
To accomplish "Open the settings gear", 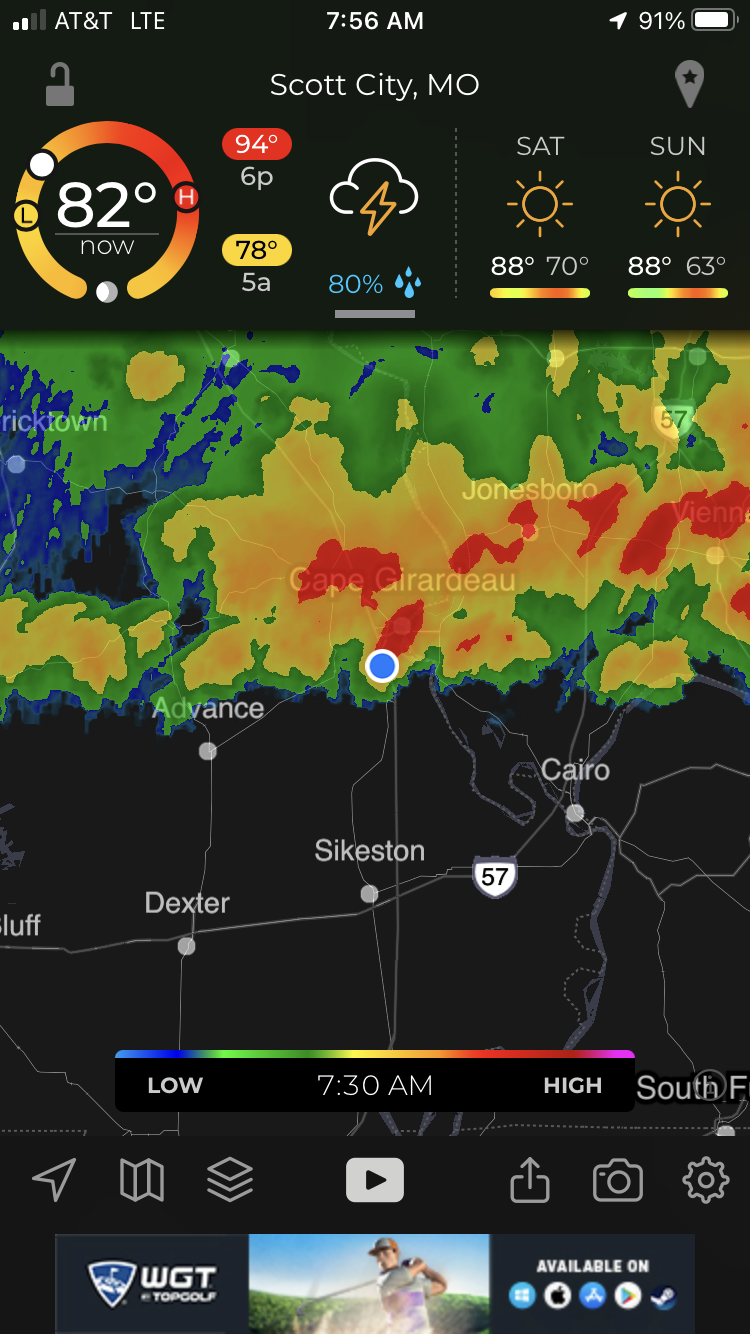I will pyautogui.click(x=705, y=1181).
